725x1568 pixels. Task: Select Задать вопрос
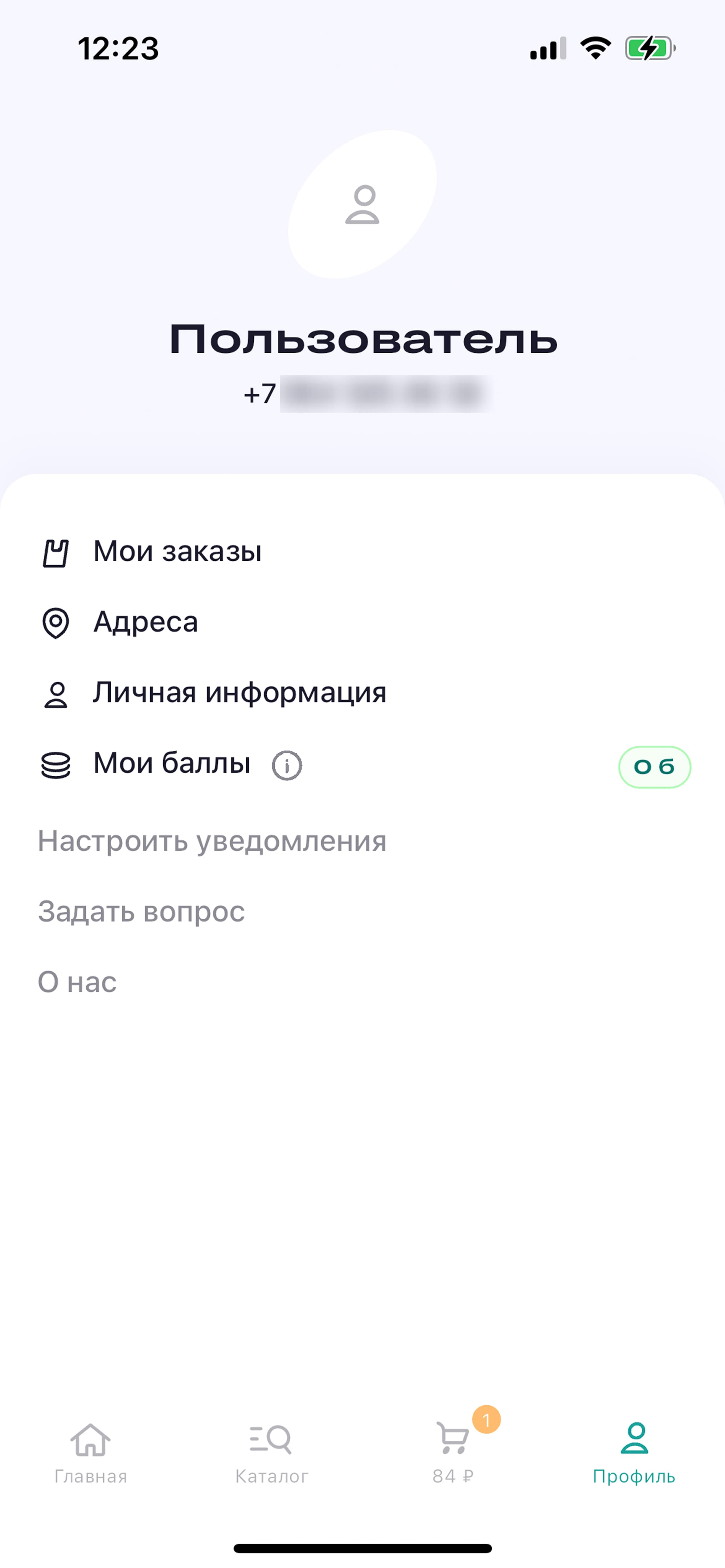tap(141, 912)
